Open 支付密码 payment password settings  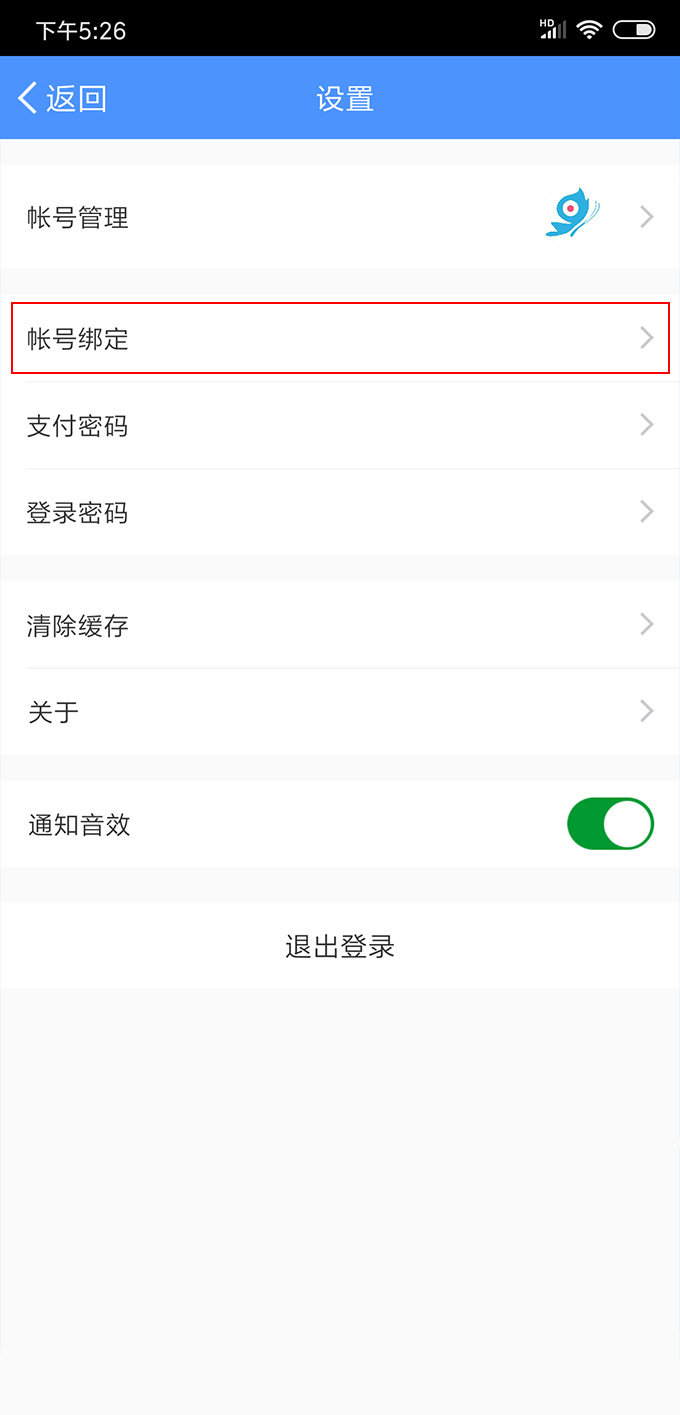(x=340, y=426)
